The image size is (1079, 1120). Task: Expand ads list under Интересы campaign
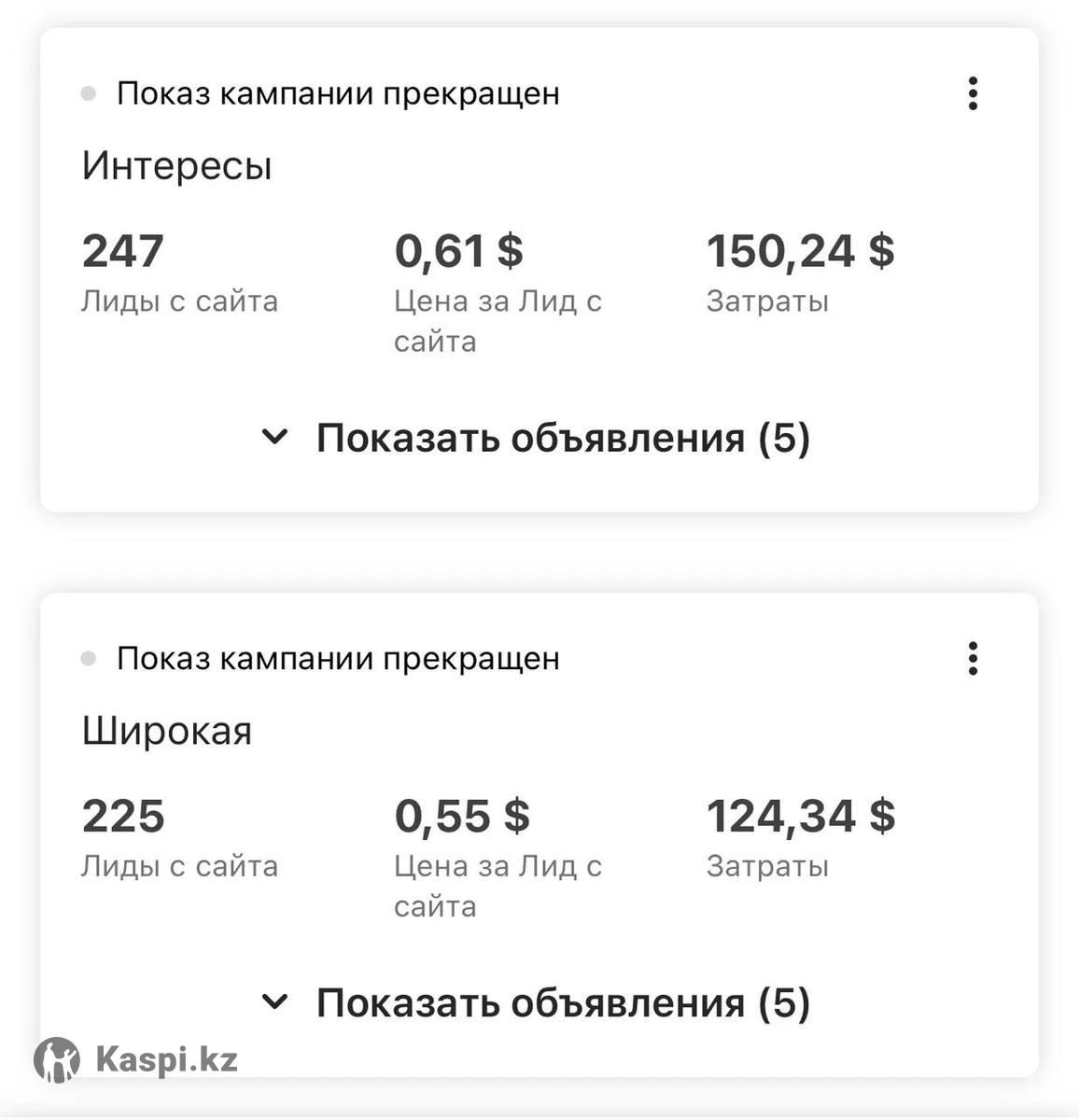537,438
